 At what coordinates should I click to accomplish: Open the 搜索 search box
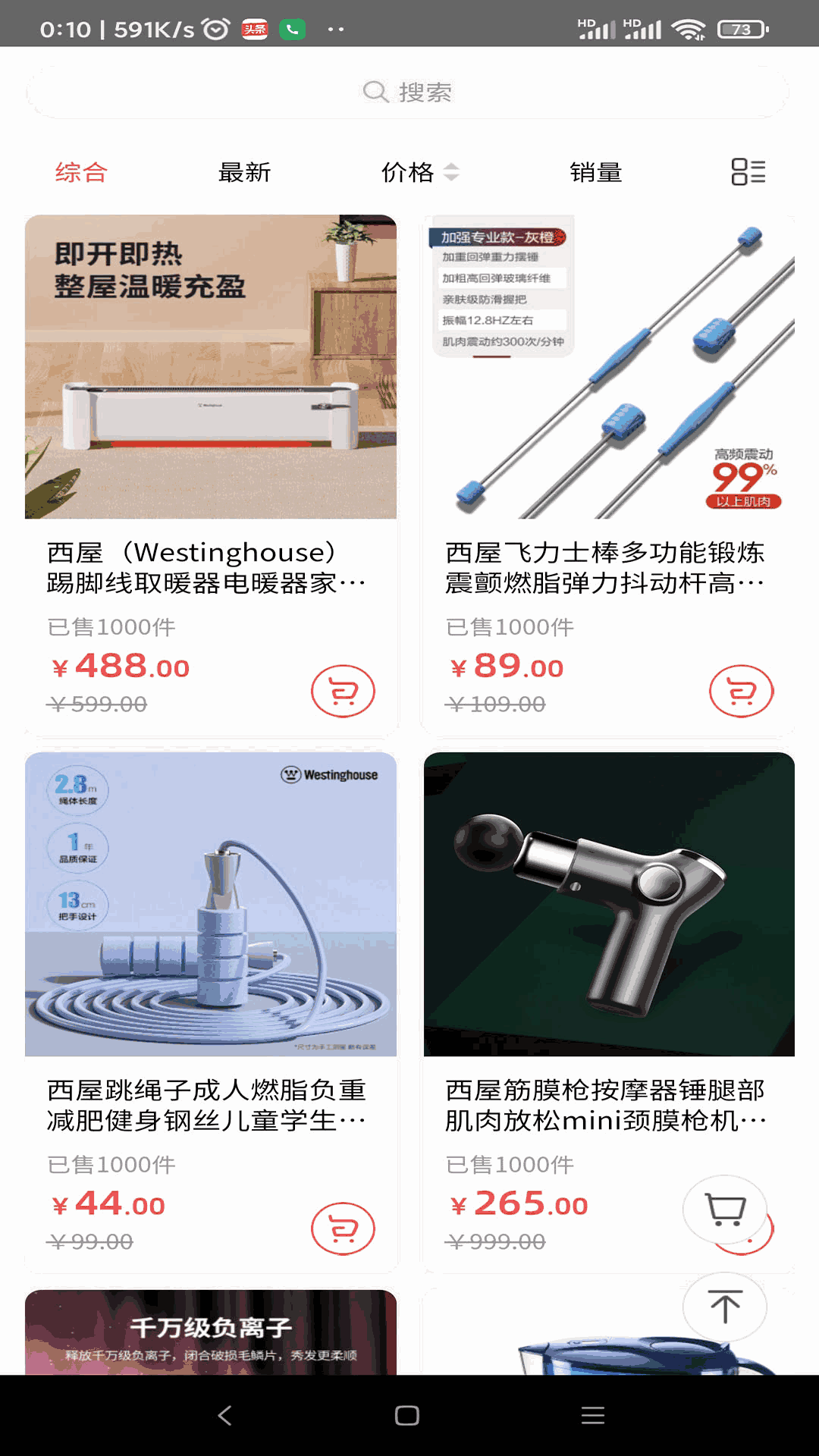[408, 92]
